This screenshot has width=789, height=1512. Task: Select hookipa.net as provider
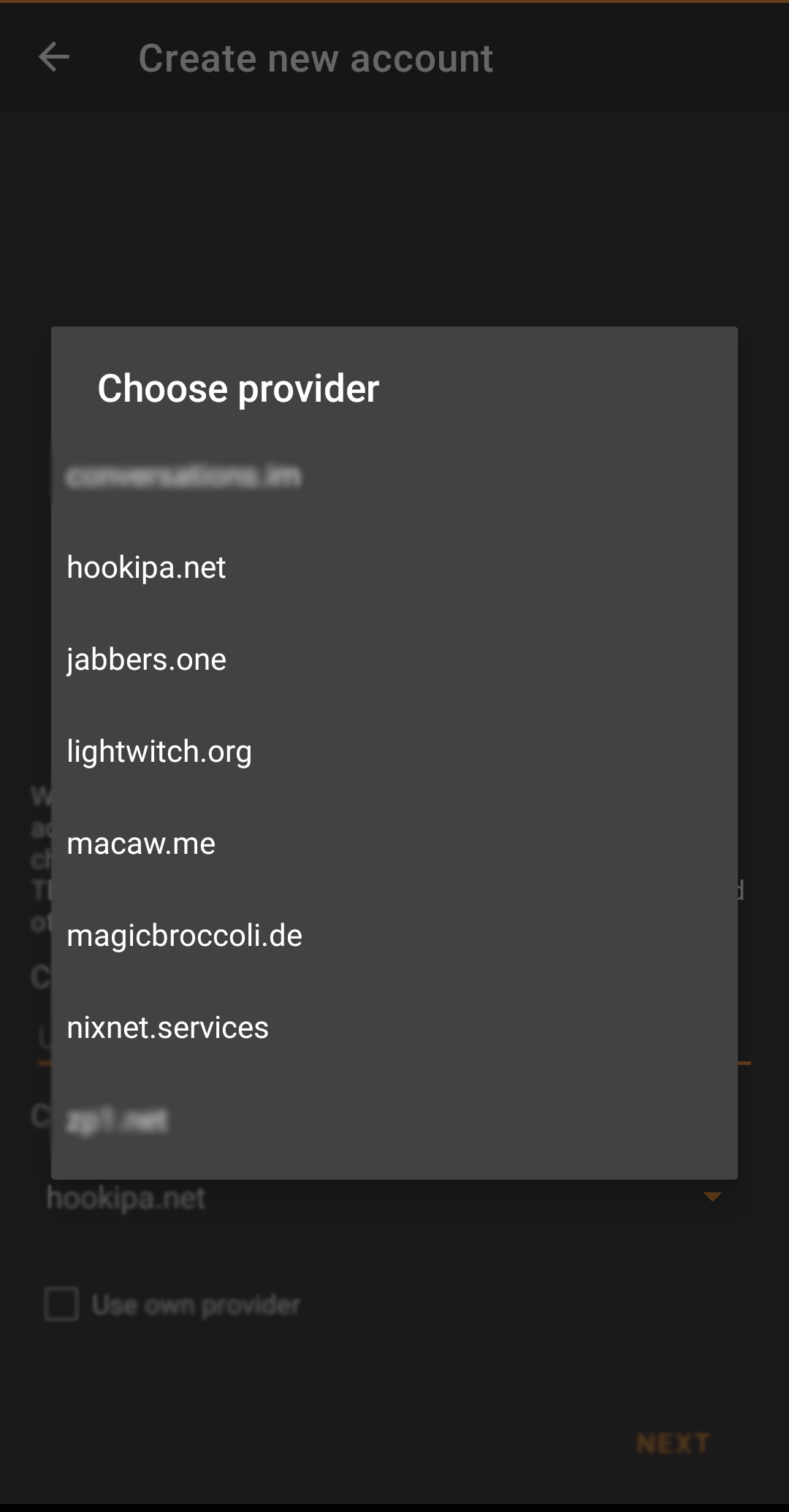394,568
